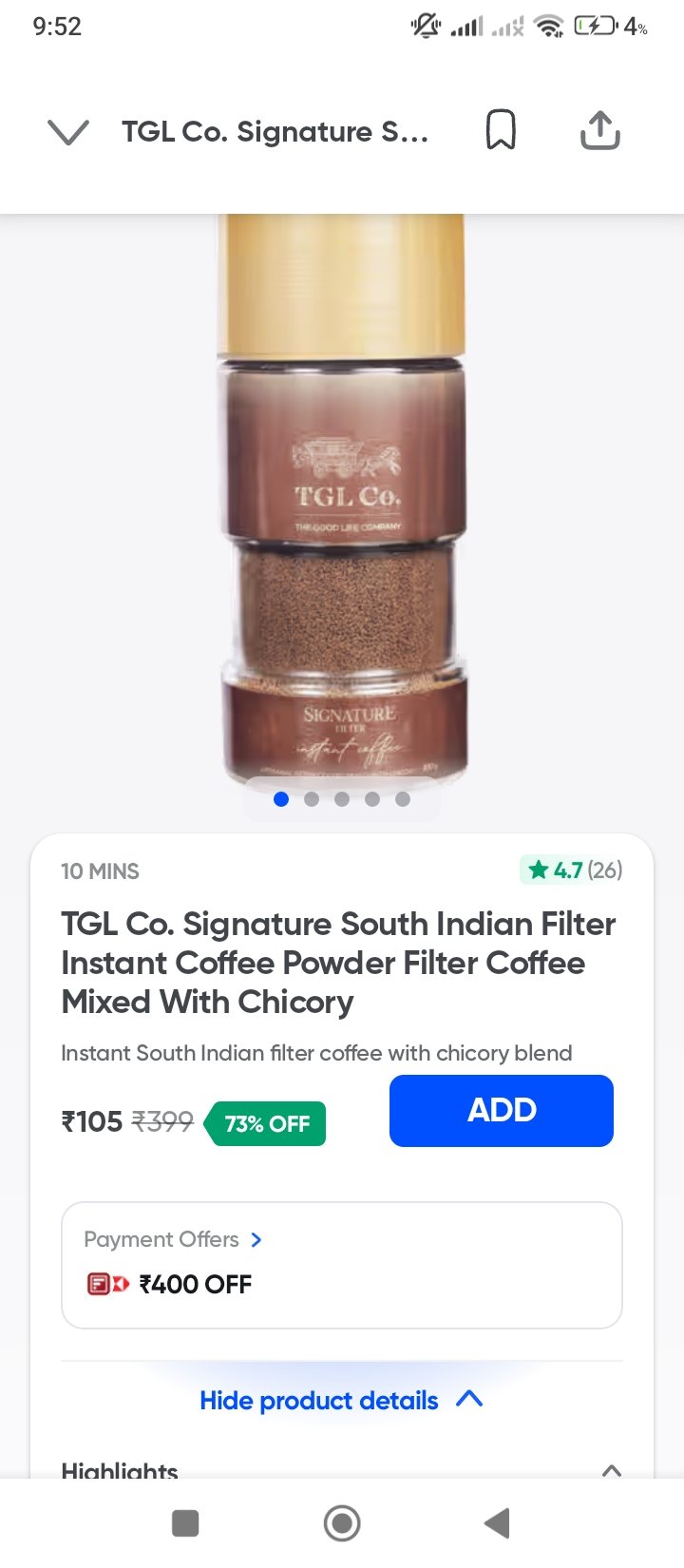Tap ADD to put coffee in cart
The width and height of the screenshot is (684, 1568).
[501, 1110]
